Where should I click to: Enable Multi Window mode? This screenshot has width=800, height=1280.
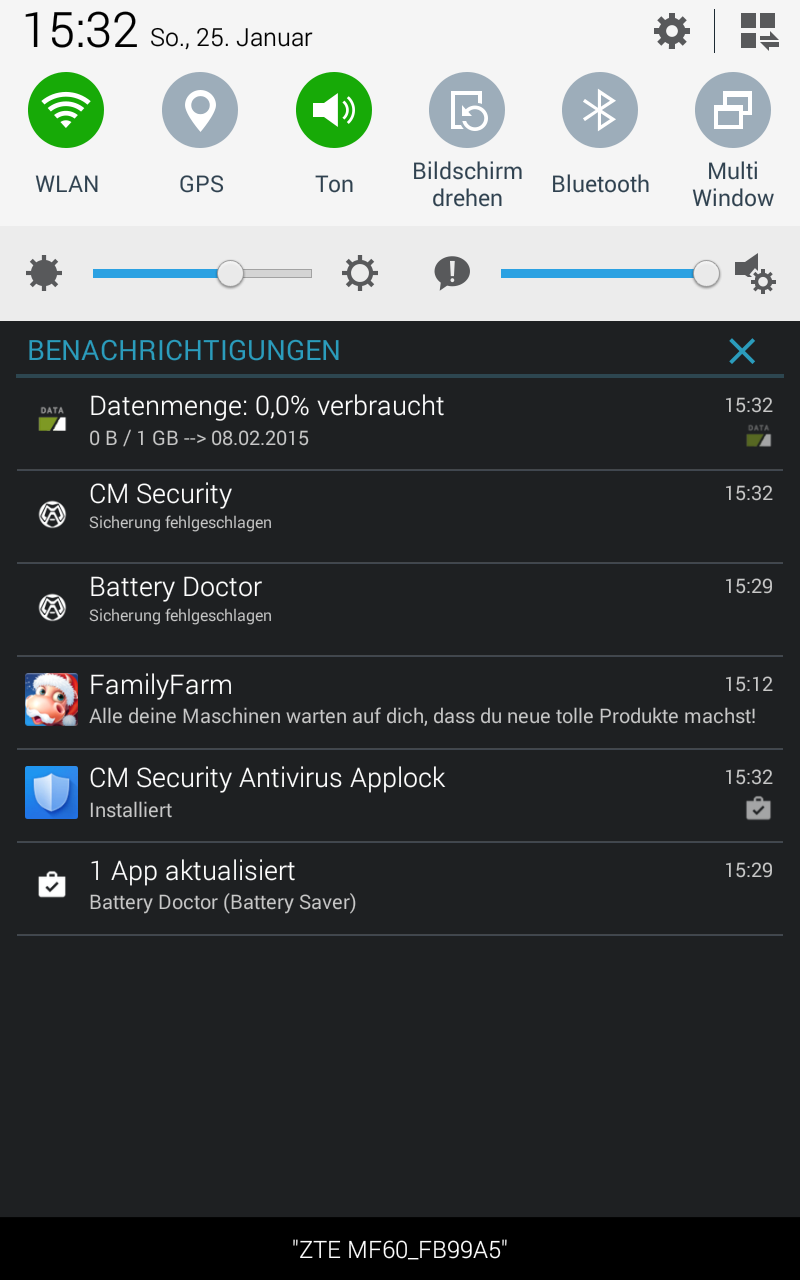tap(733, 110)
